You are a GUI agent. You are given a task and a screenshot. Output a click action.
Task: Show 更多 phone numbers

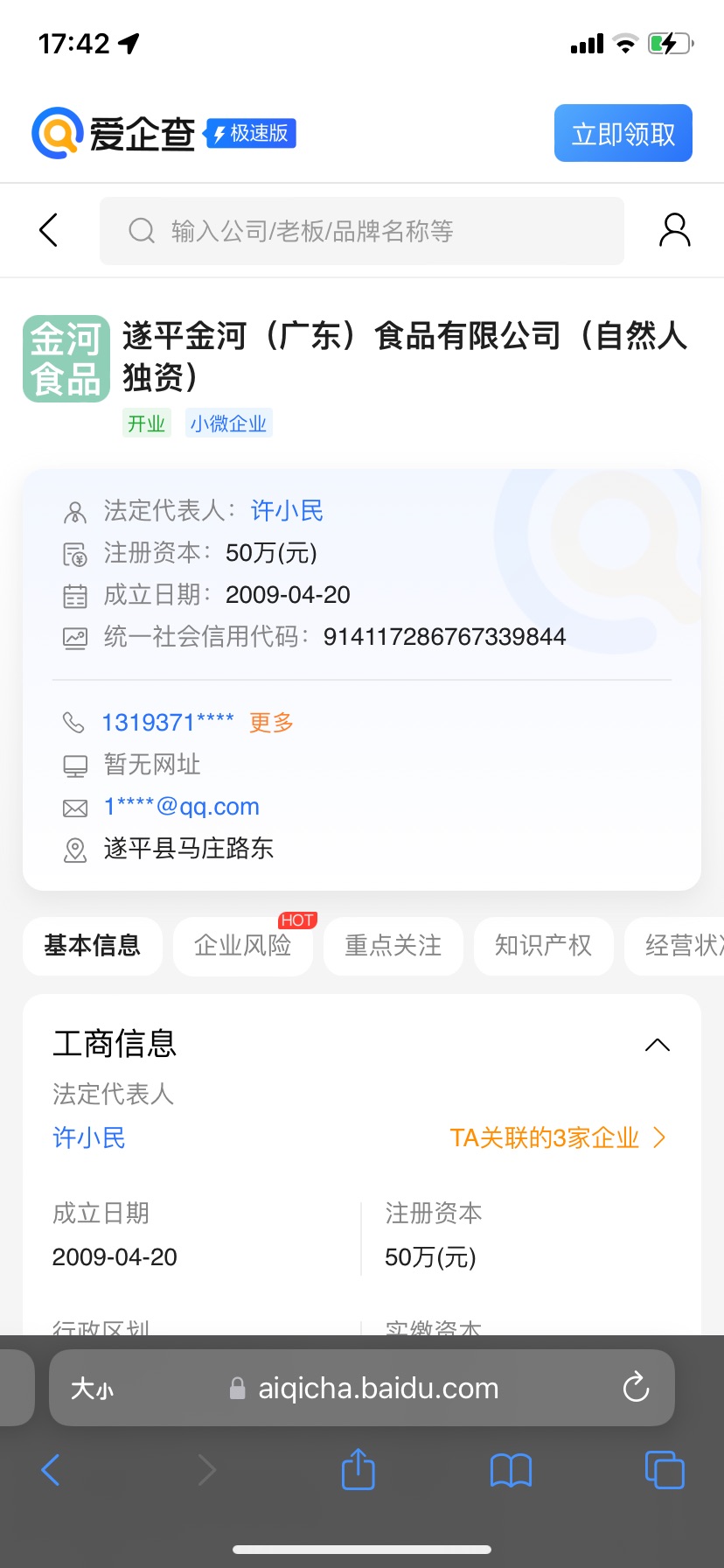[271, 723]
